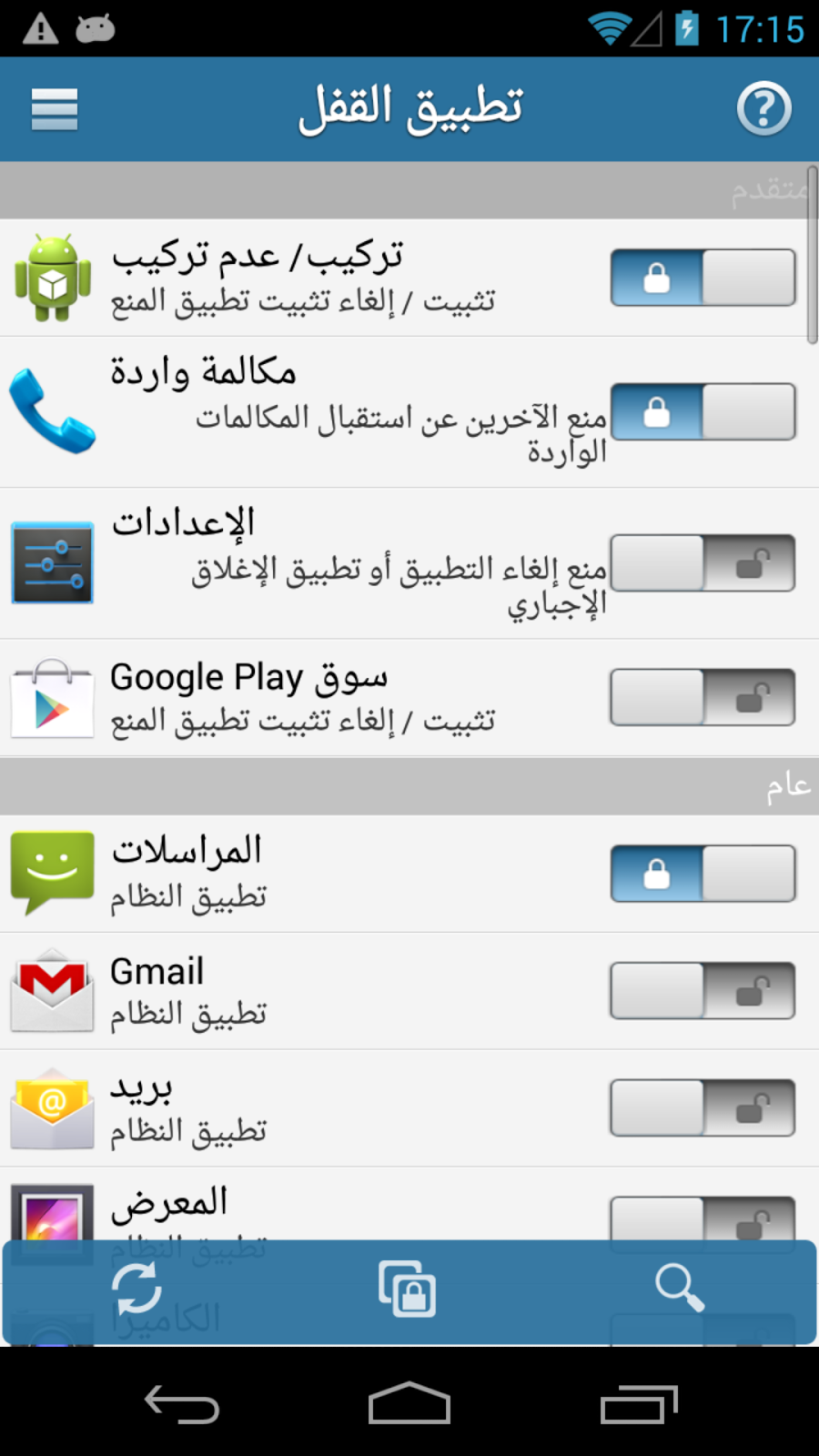Image resolution: width=819 pixels, height=1456 pixels.
Task: Go back using the system back button
Action: pos(182,1404)
